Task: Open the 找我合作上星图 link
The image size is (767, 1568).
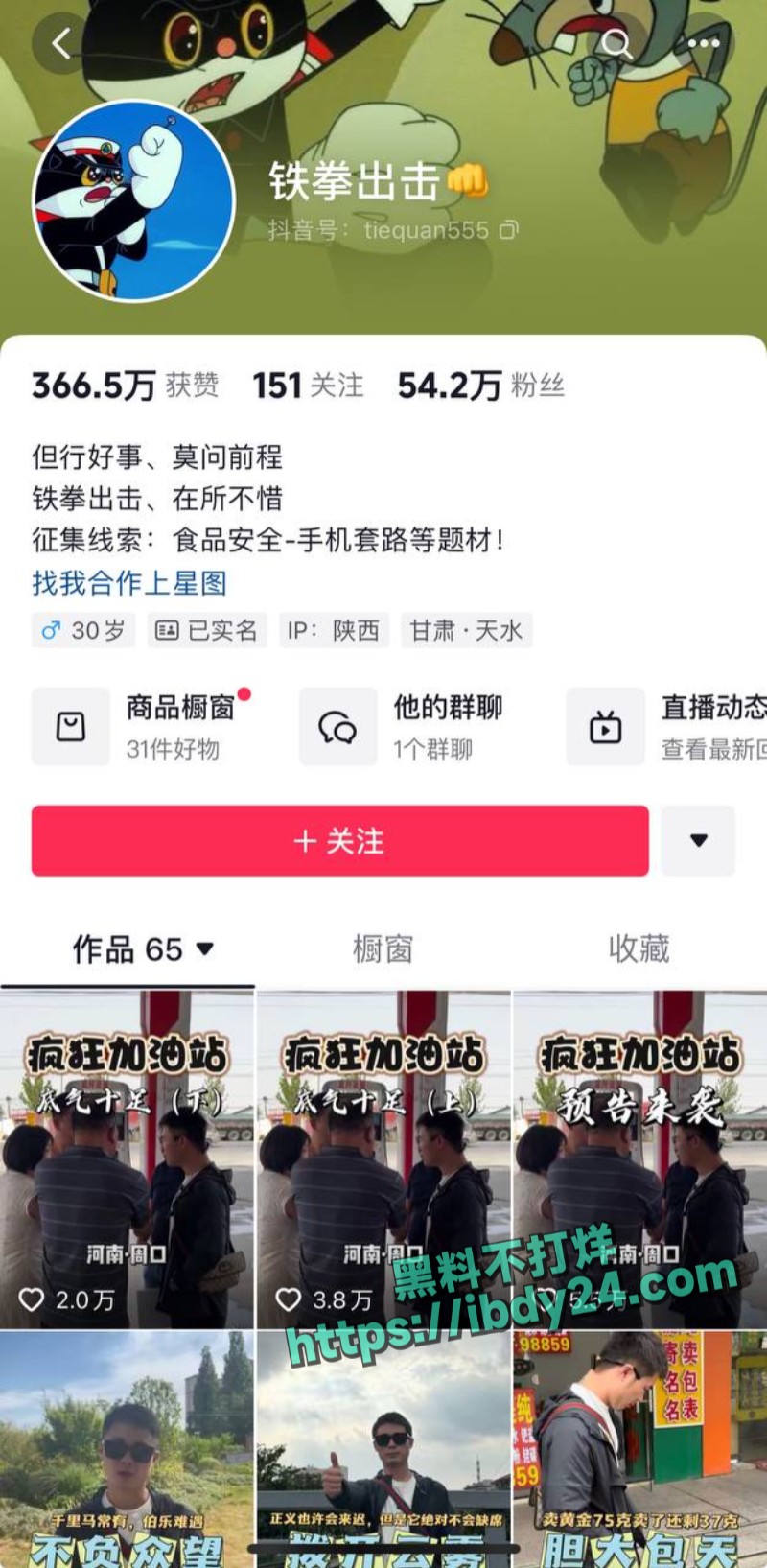Action: click(128, 583)
